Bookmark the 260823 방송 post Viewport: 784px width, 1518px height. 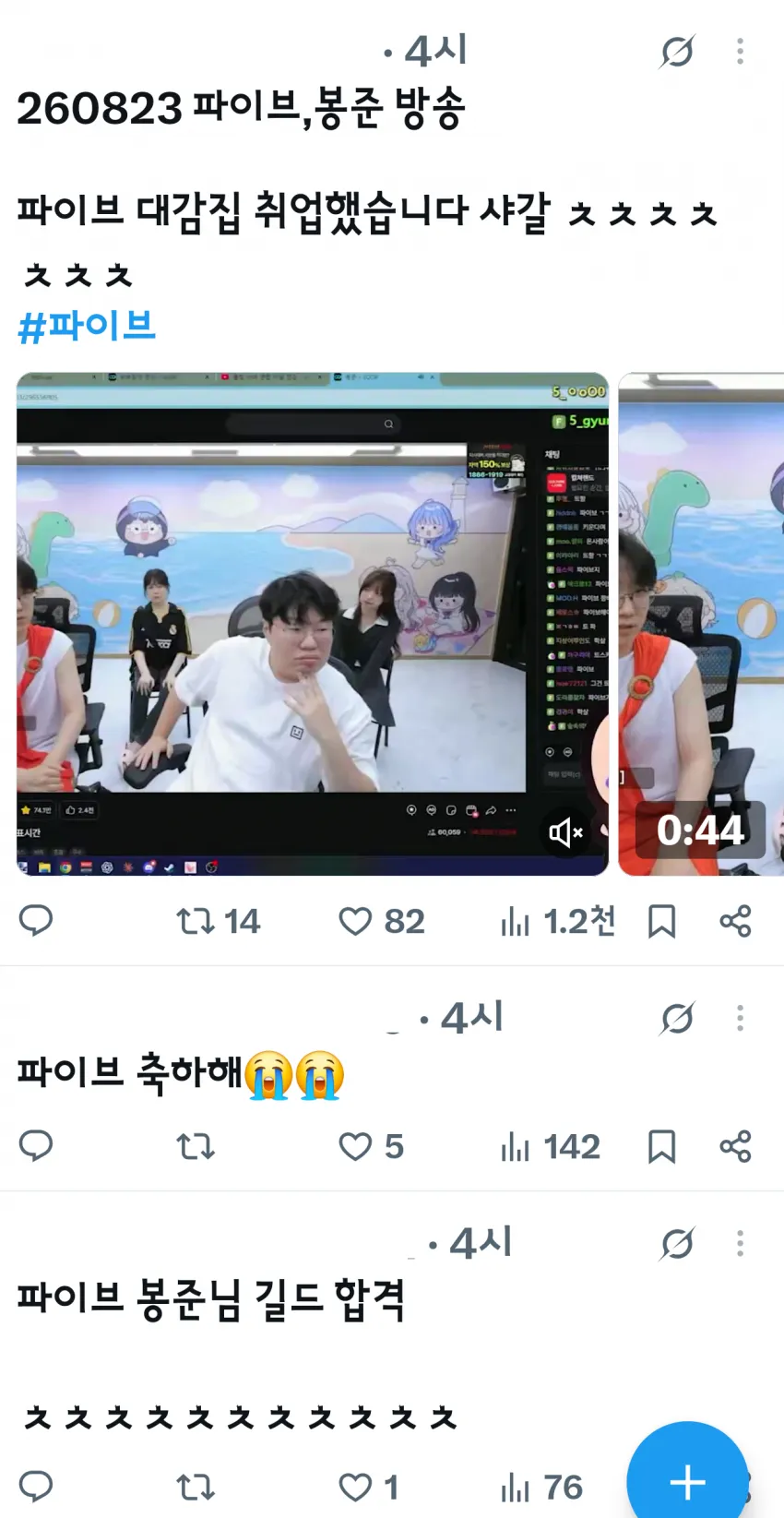point(661,921)
